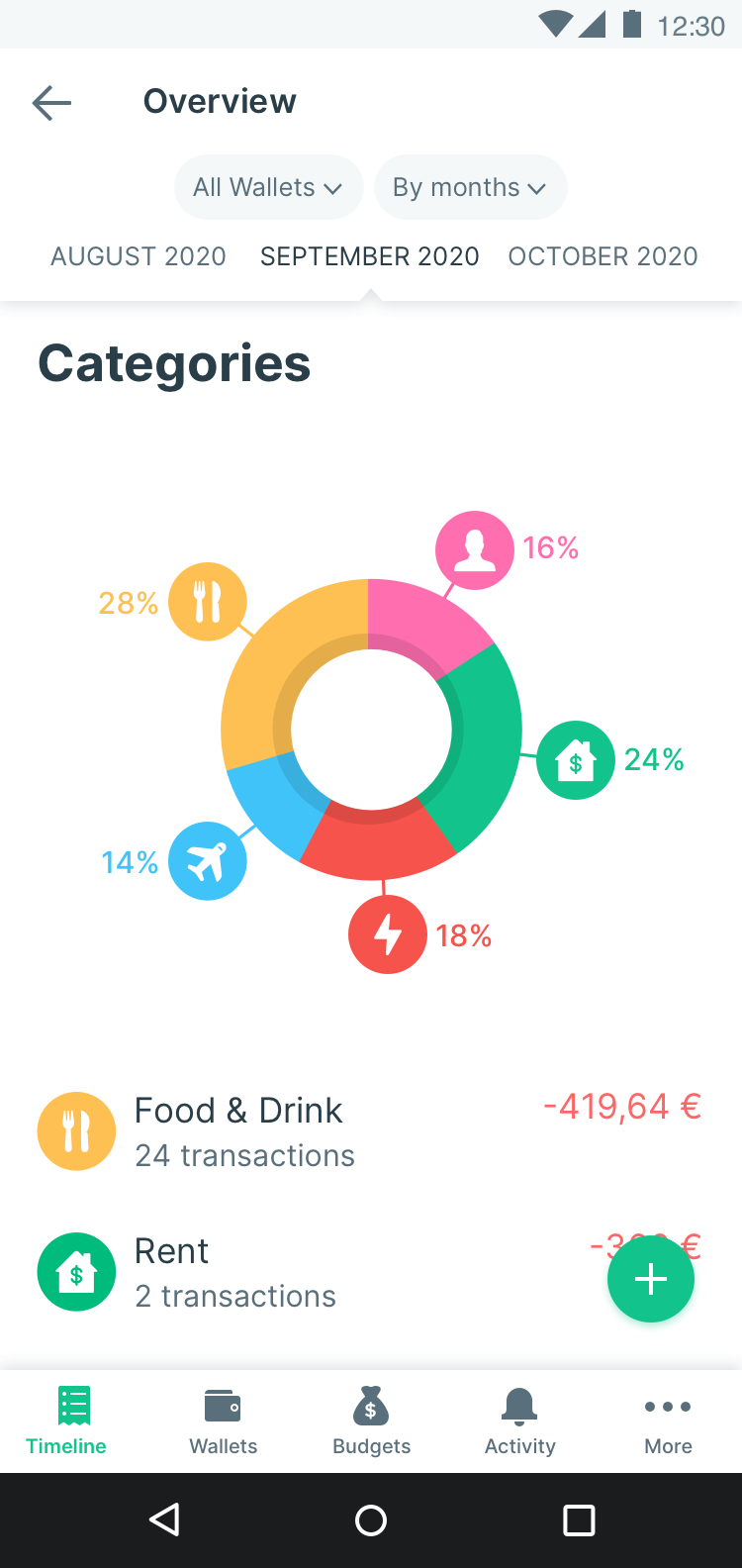742x1568 pixels.
Task: Expand the By months dropdown
Action: tap(470, 187)
